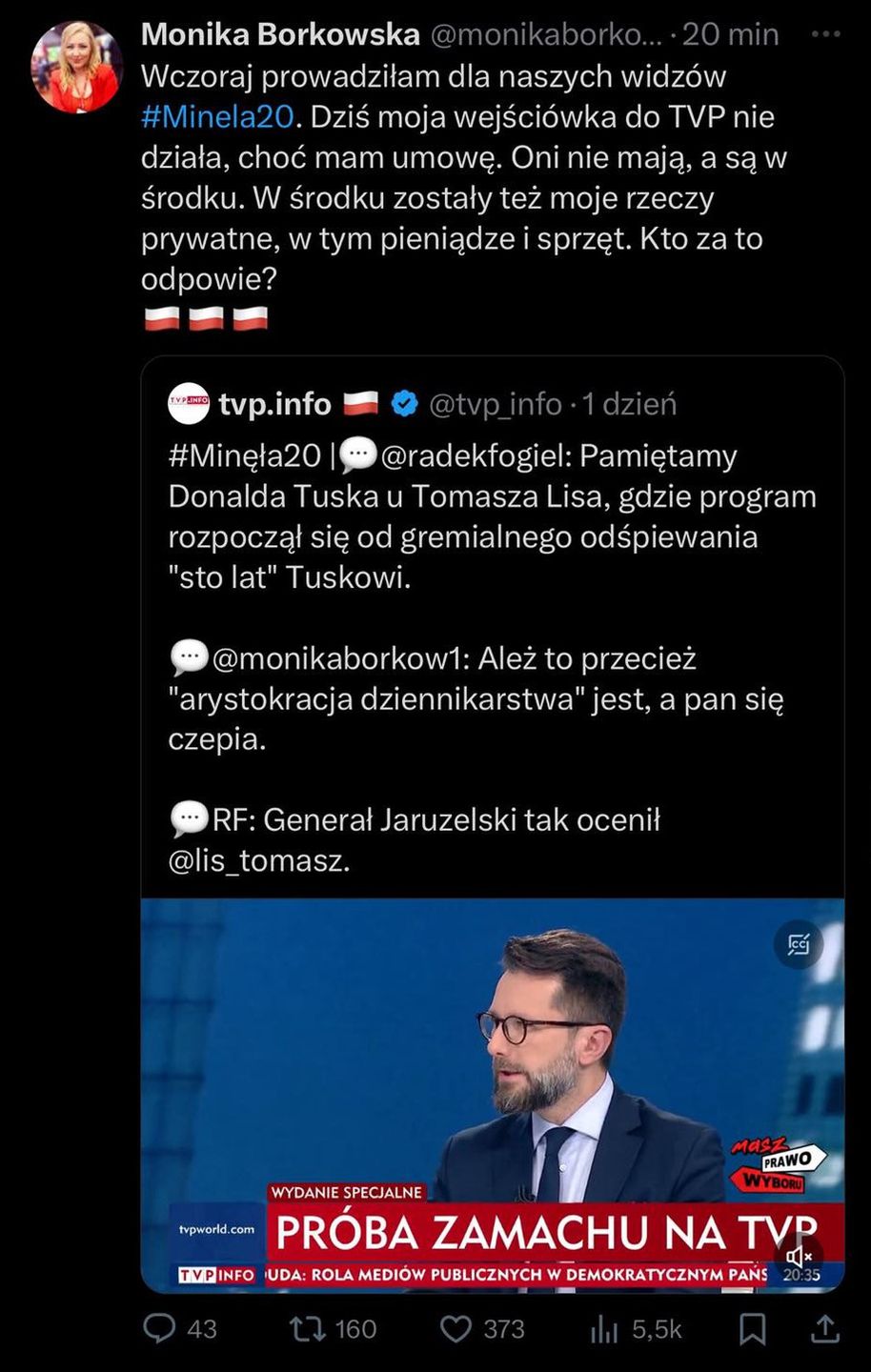Retweet this post with 160 reposts
This screenshot has width=871, height=1372.
(308, 1328)
